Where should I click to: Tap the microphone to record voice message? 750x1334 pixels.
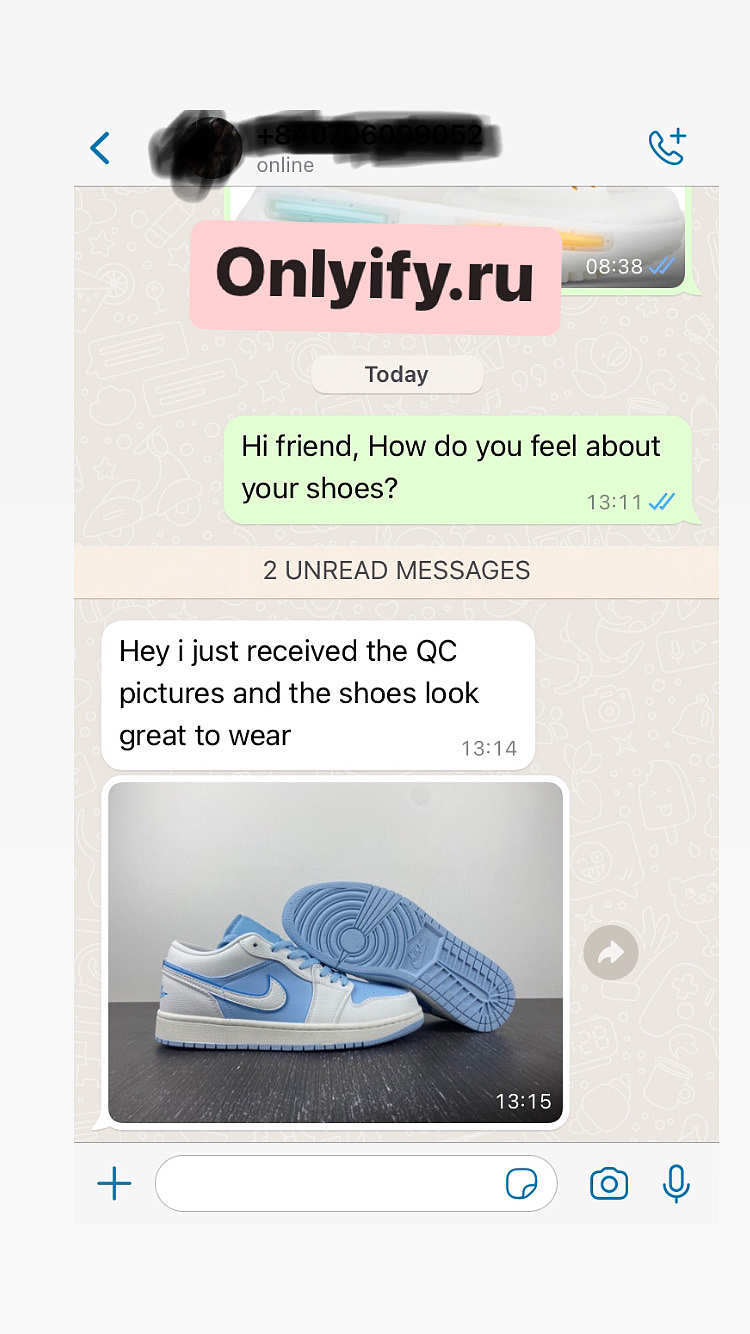676,1184
